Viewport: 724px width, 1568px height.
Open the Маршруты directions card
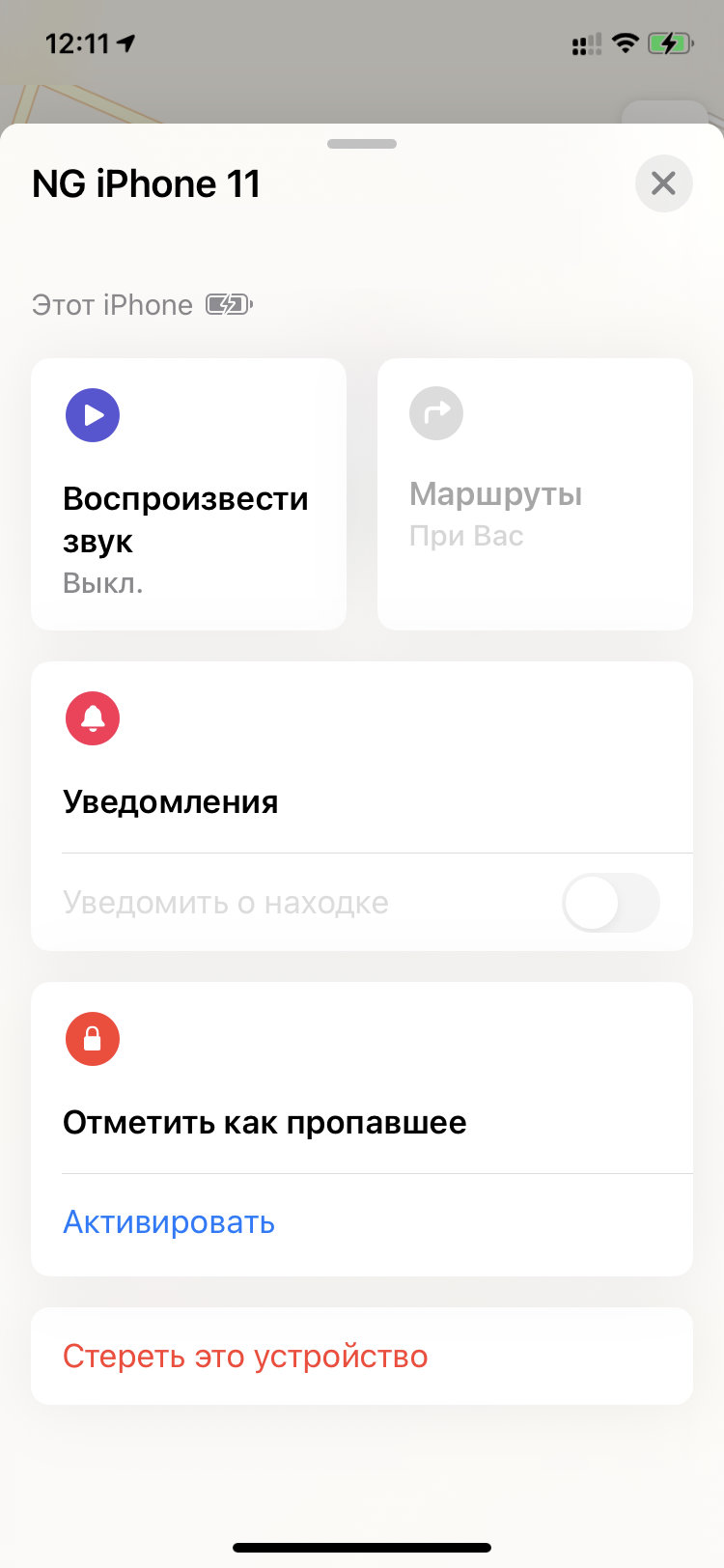click(x=535, y=494)
